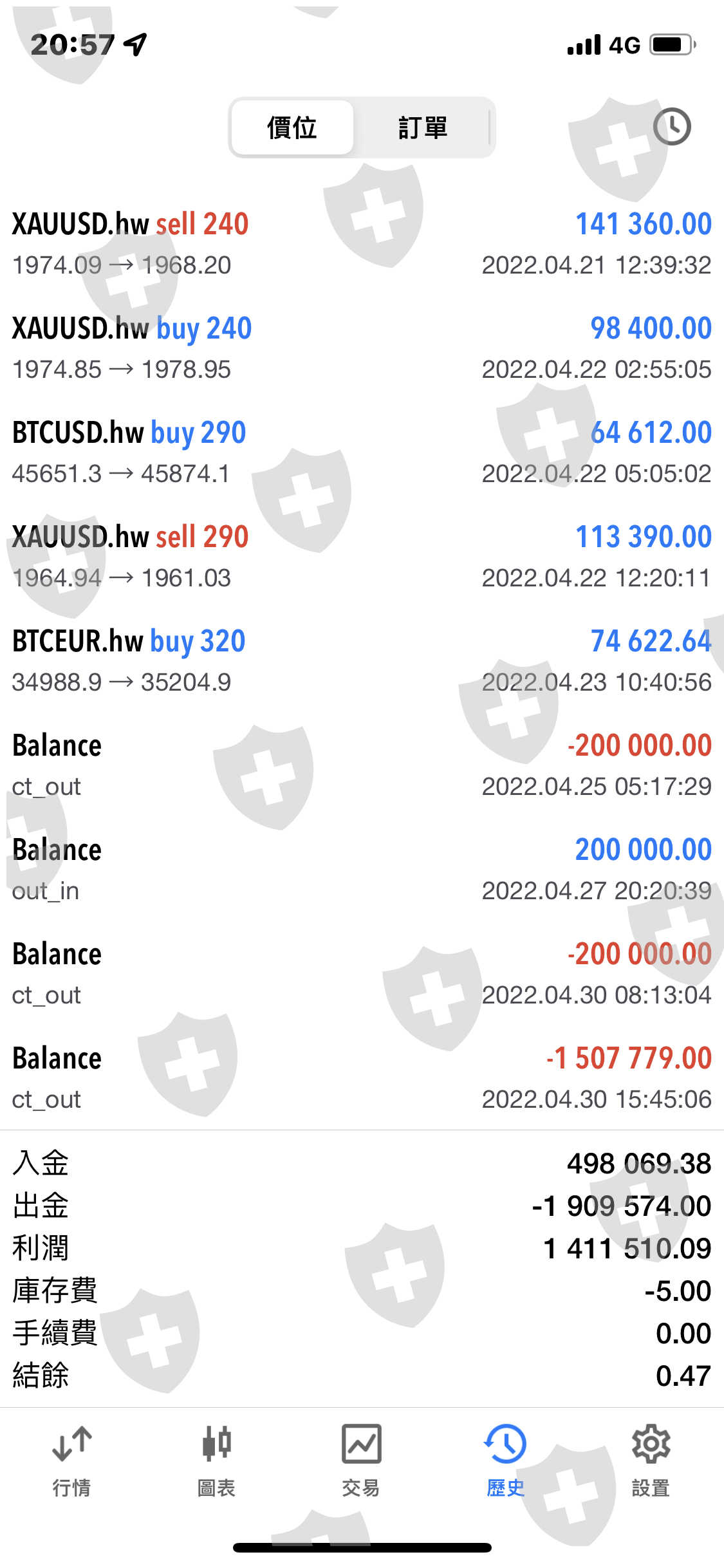Screen dimensions: 724x1568
Task: Expand the XAUUSD.hw buy 240 trade
Action: click(x=362, y=348)
